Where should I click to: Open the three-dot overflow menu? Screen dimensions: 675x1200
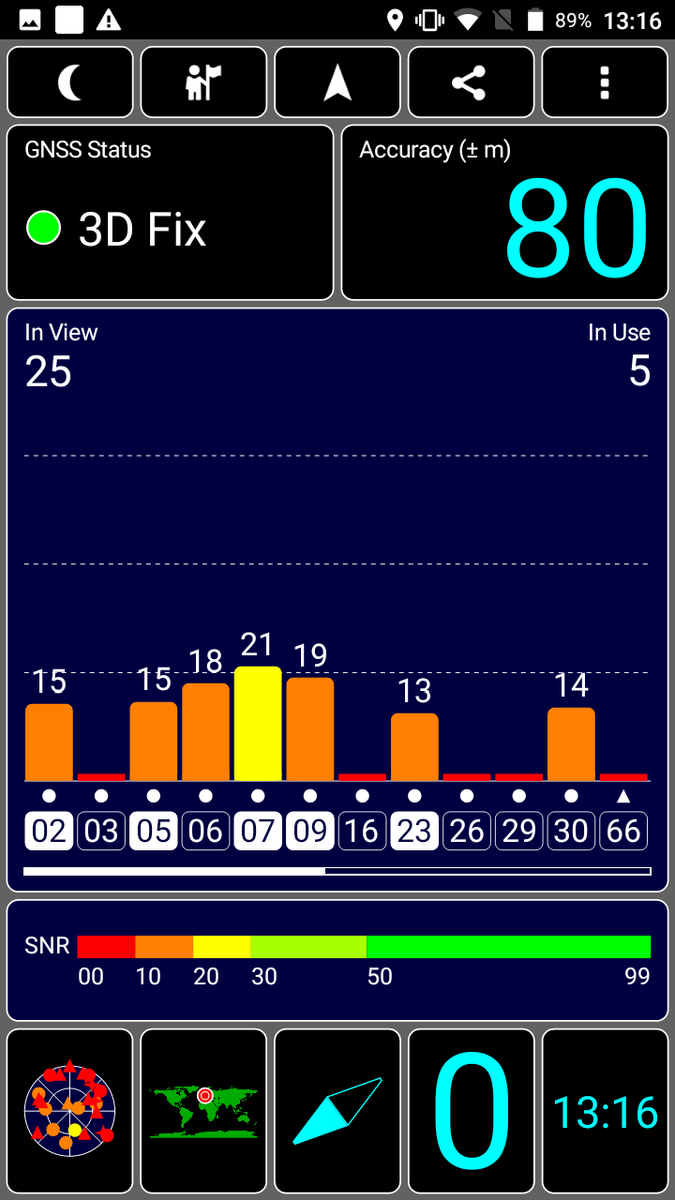[605, 83]
